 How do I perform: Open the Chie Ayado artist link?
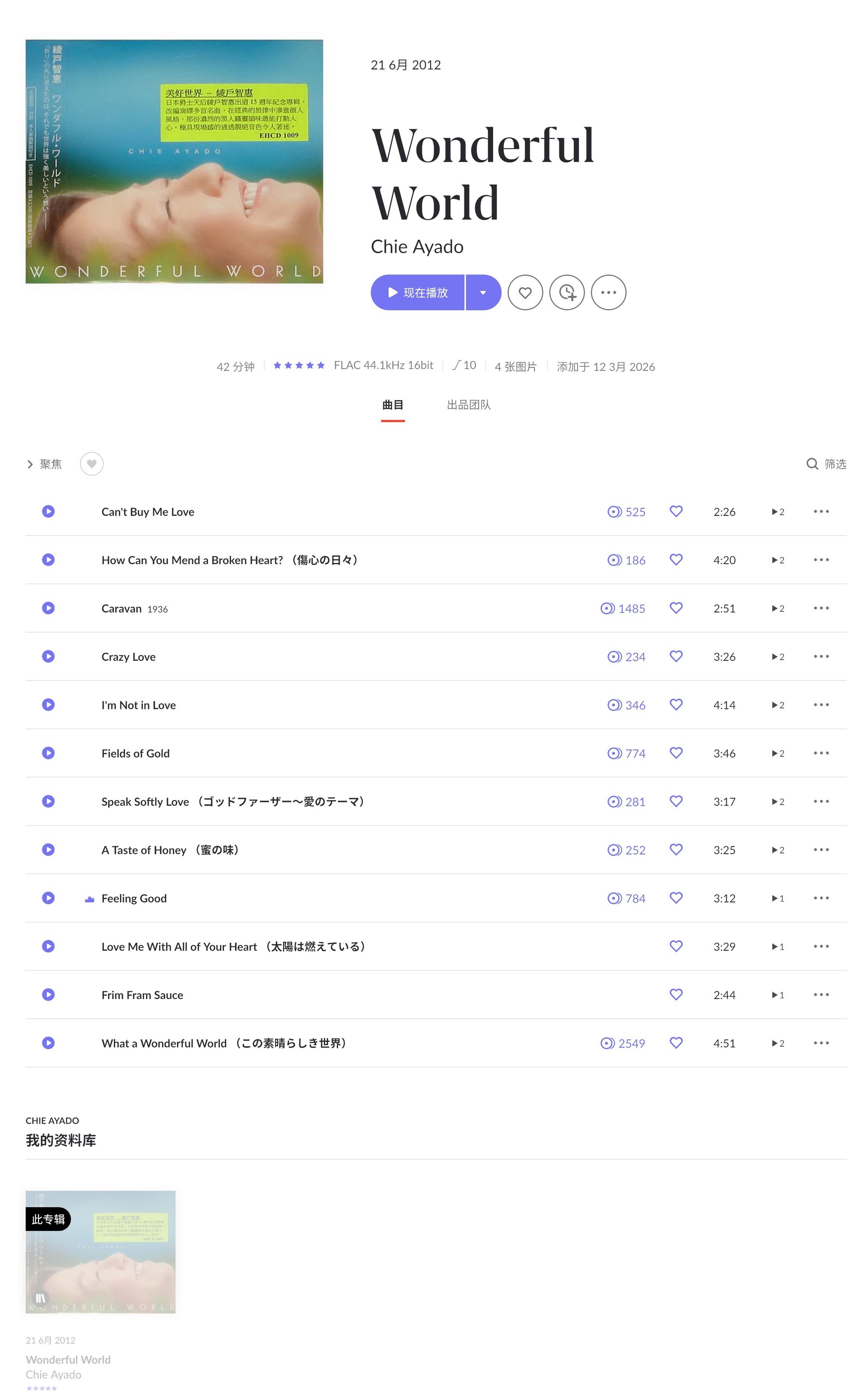[417, 246]
